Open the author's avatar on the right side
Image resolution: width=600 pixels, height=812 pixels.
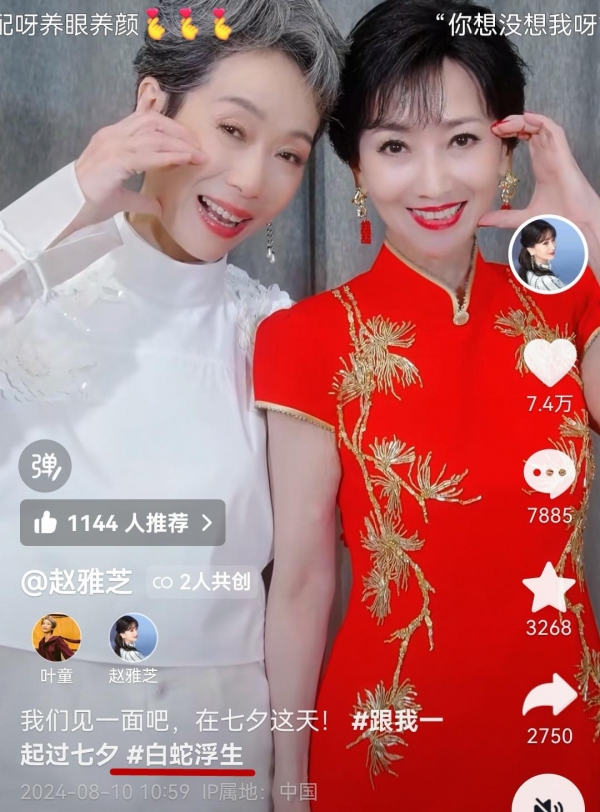tap(548, 254)
